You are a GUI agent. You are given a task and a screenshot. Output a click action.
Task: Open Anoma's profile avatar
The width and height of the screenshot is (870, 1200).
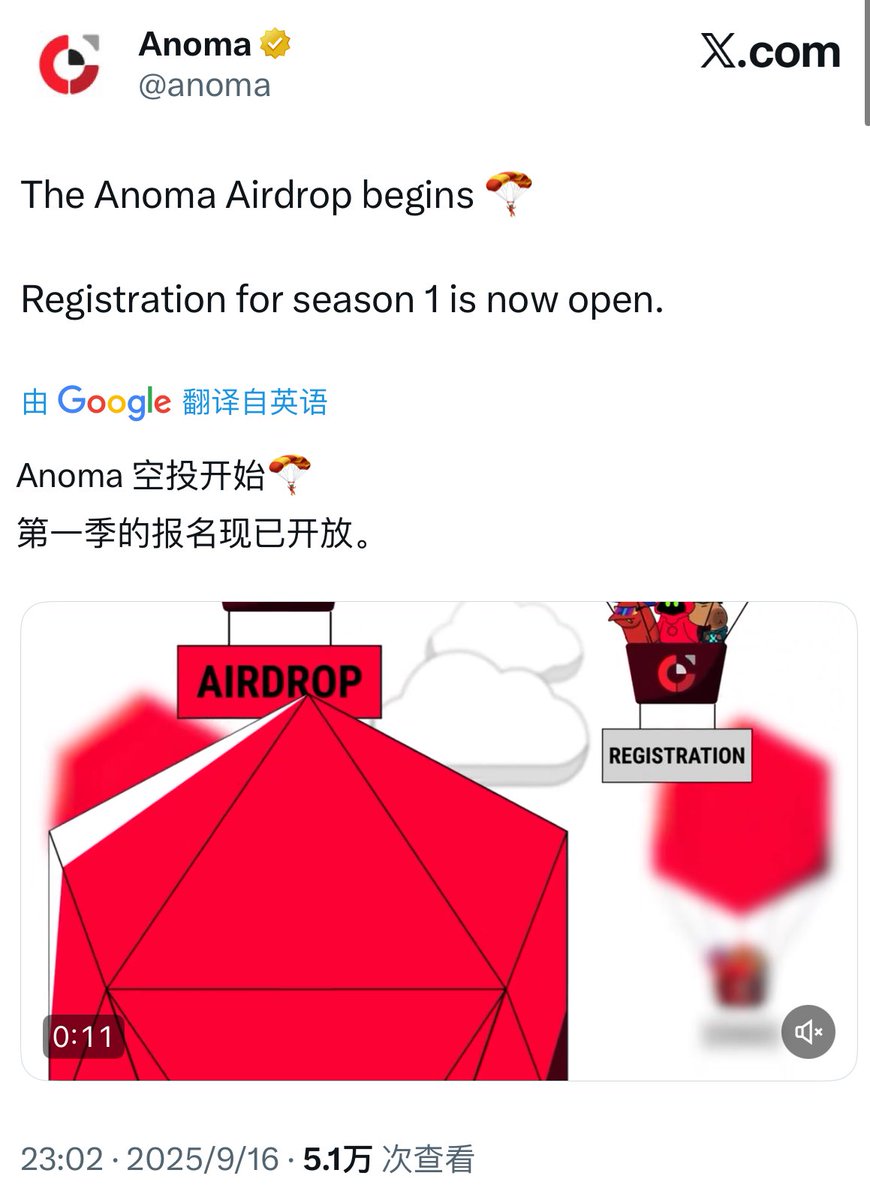tap(69, 65)
